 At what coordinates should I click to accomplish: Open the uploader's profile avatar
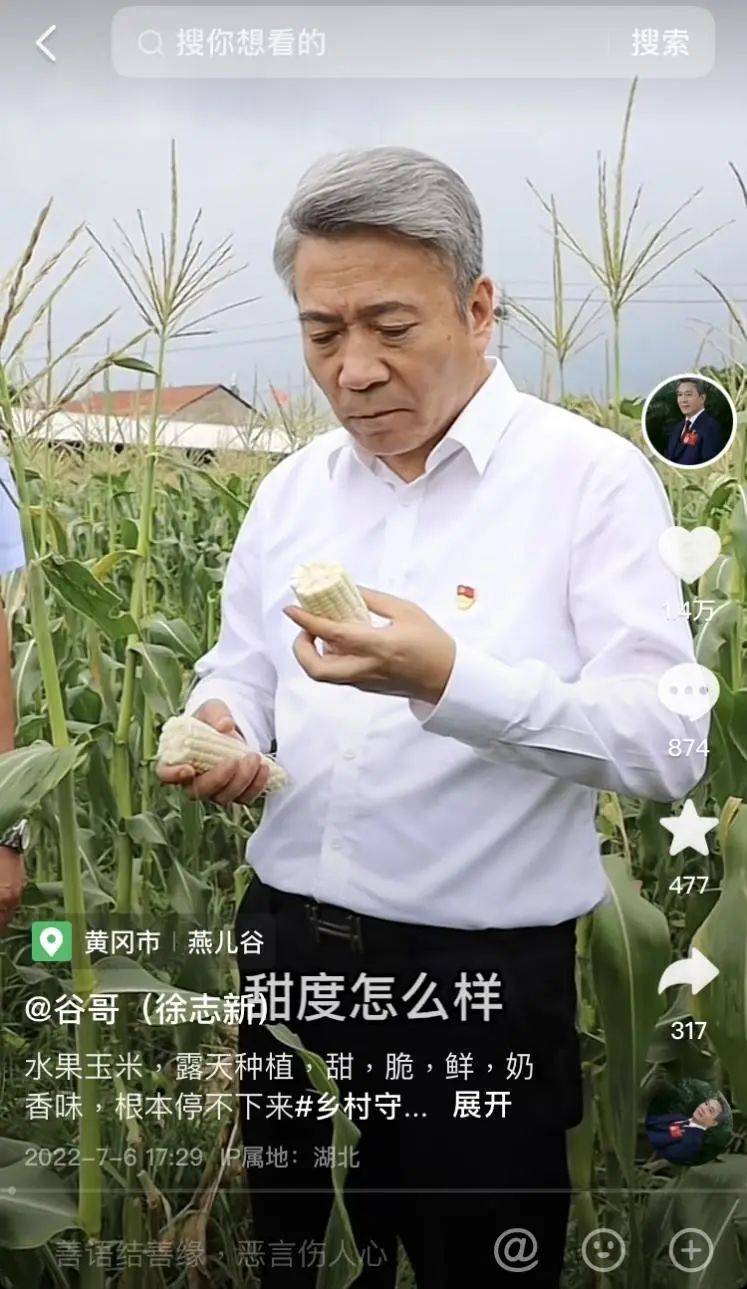point(688,420)
